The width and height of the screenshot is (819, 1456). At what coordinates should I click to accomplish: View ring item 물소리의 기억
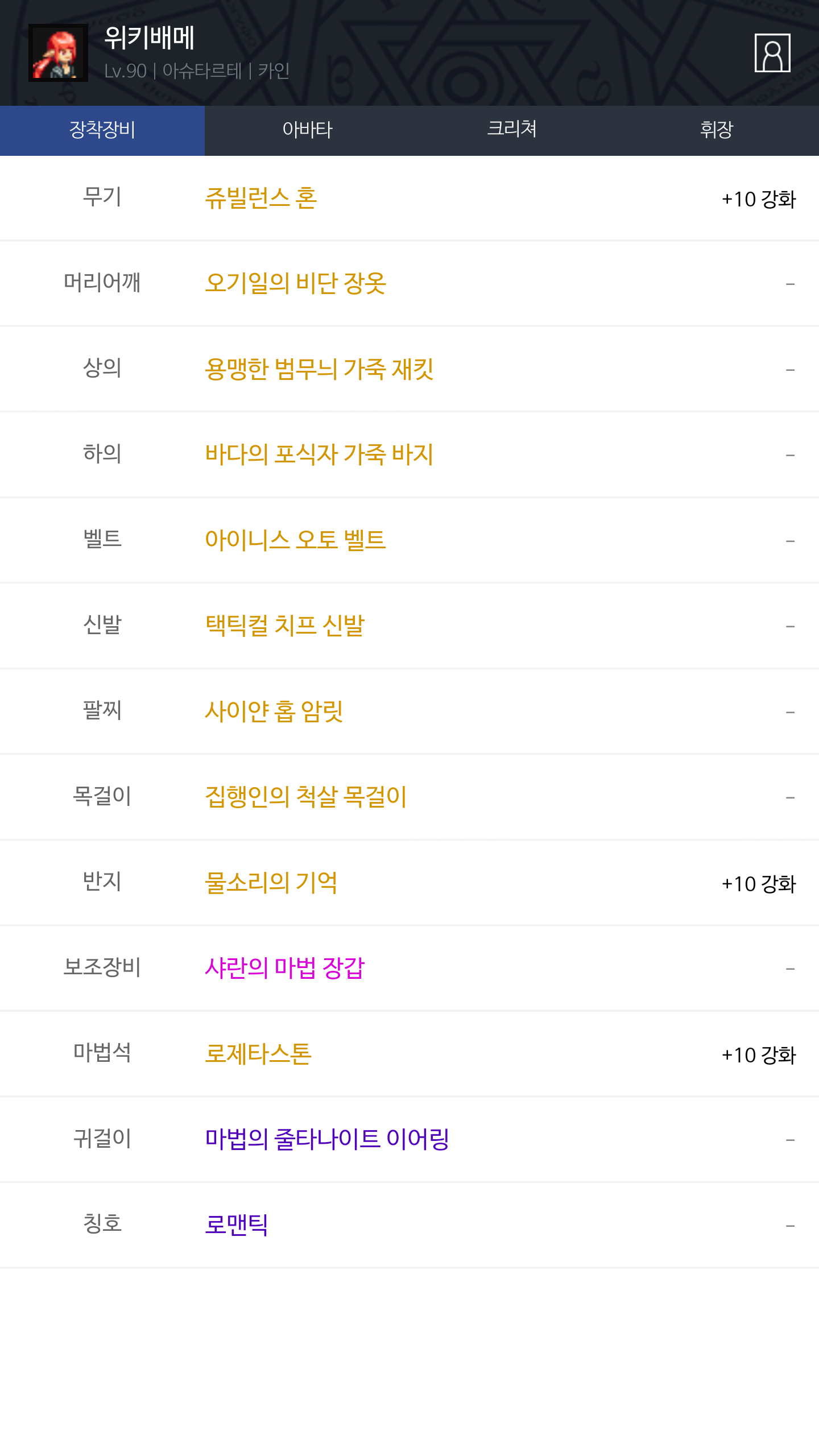pyautogui.click(x=271, y=883)
